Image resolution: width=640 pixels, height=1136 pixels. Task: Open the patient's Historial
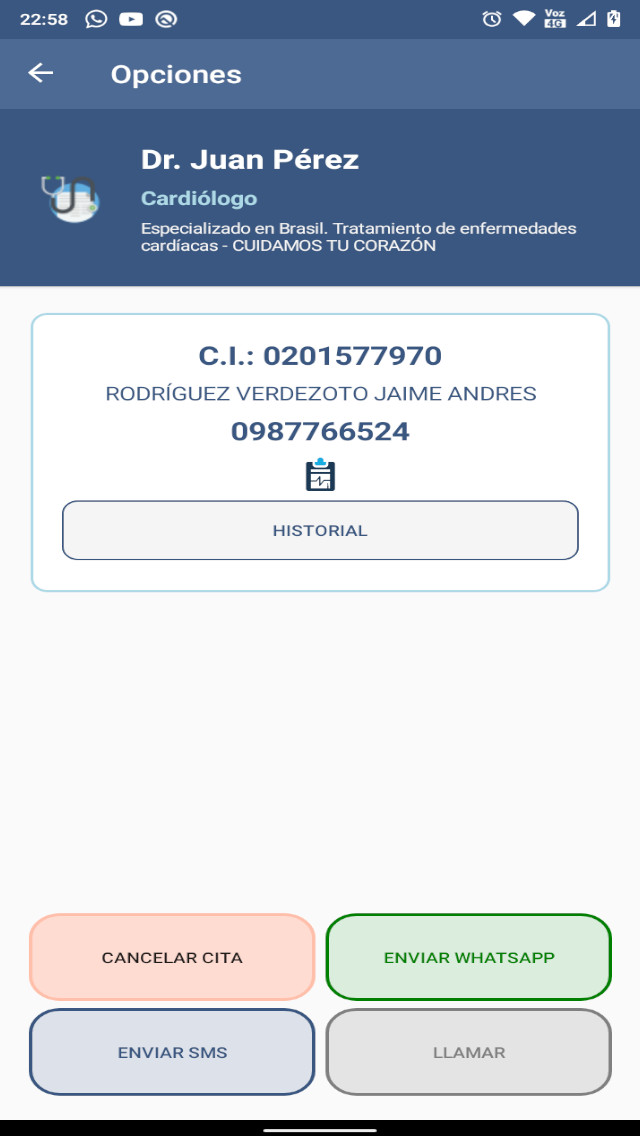pos(320,530)
